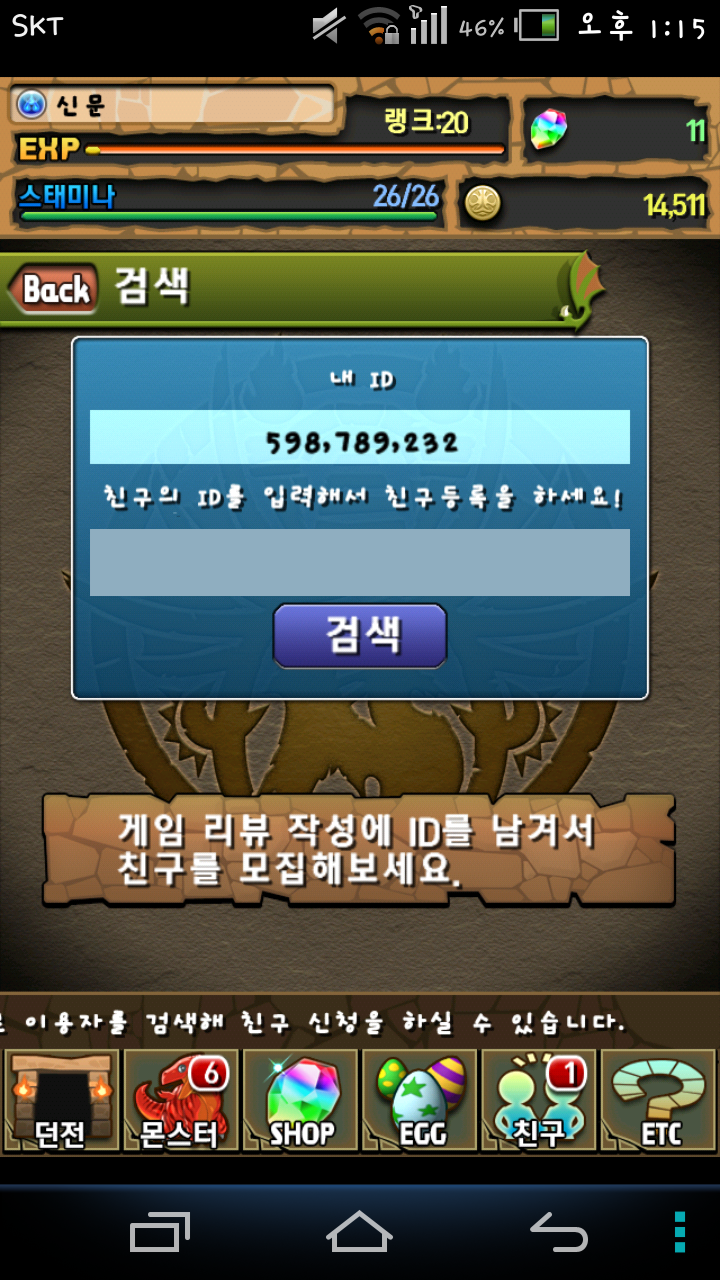Screen dimensions: 720x1280
Task: Open the SHOP tab
Action: click(x=300, y=1100)
